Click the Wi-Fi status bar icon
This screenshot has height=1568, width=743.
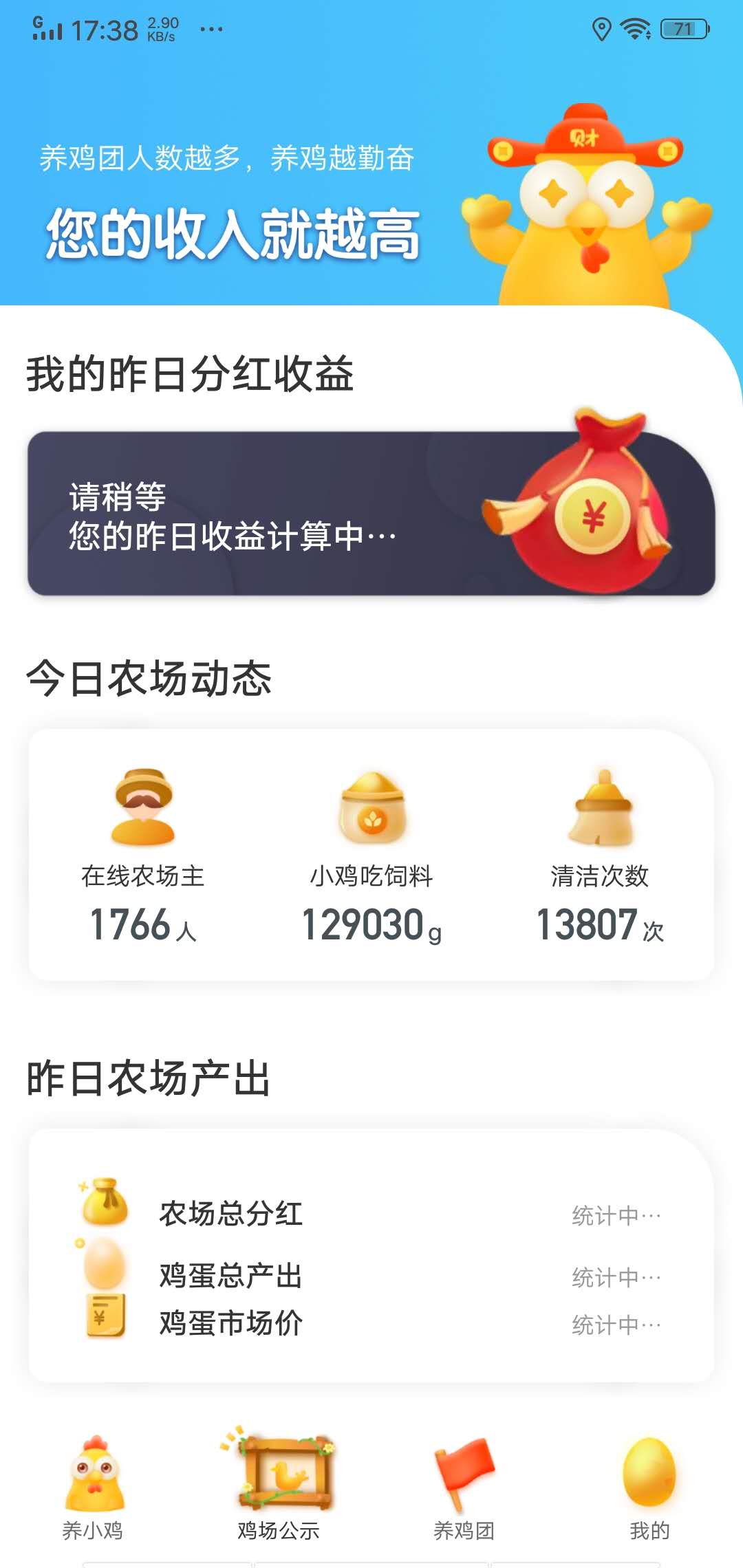tap(634, 29)
